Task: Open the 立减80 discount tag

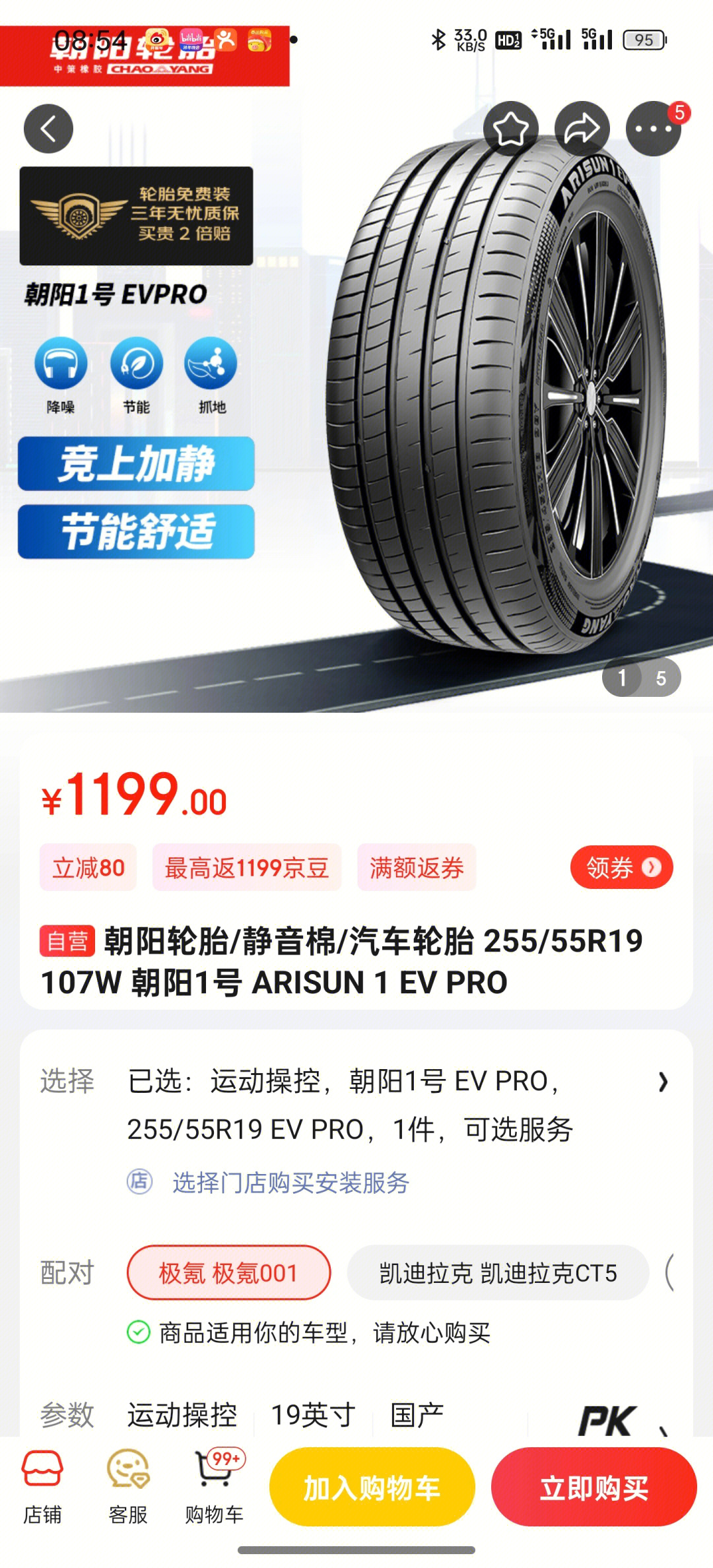Action: click(x=88, y=867)
